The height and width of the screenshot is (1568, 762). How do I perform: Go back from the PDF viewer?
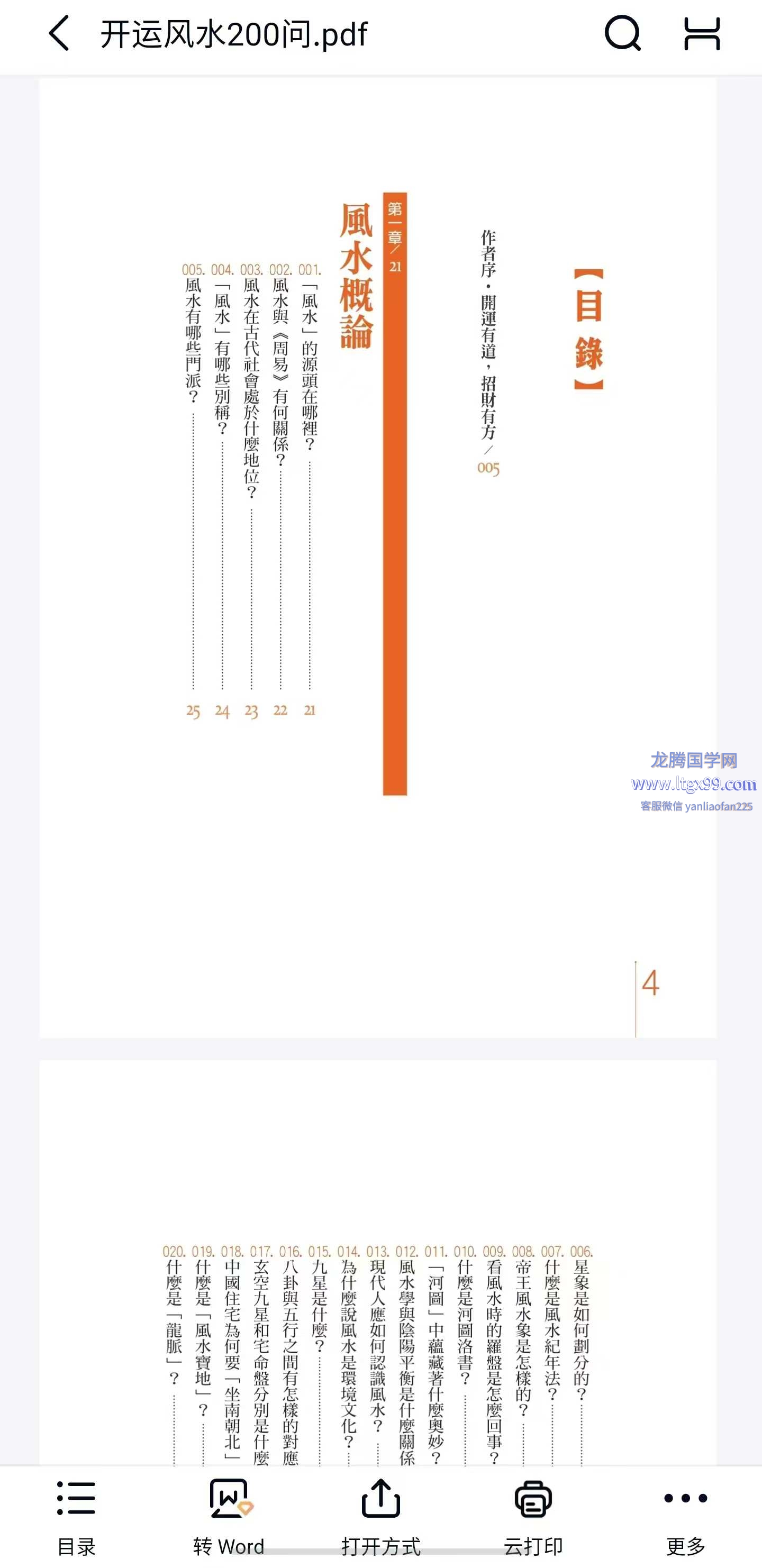pos(60,33)
